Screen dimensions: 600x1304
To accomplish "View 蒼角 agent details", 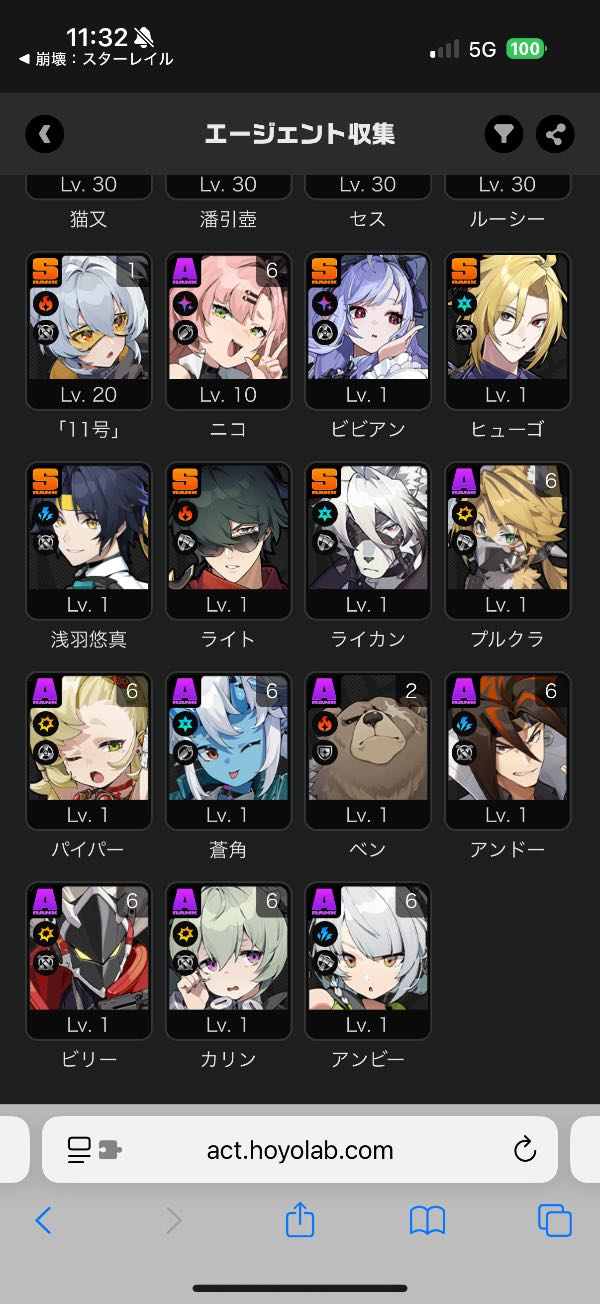I will point(228,751).
